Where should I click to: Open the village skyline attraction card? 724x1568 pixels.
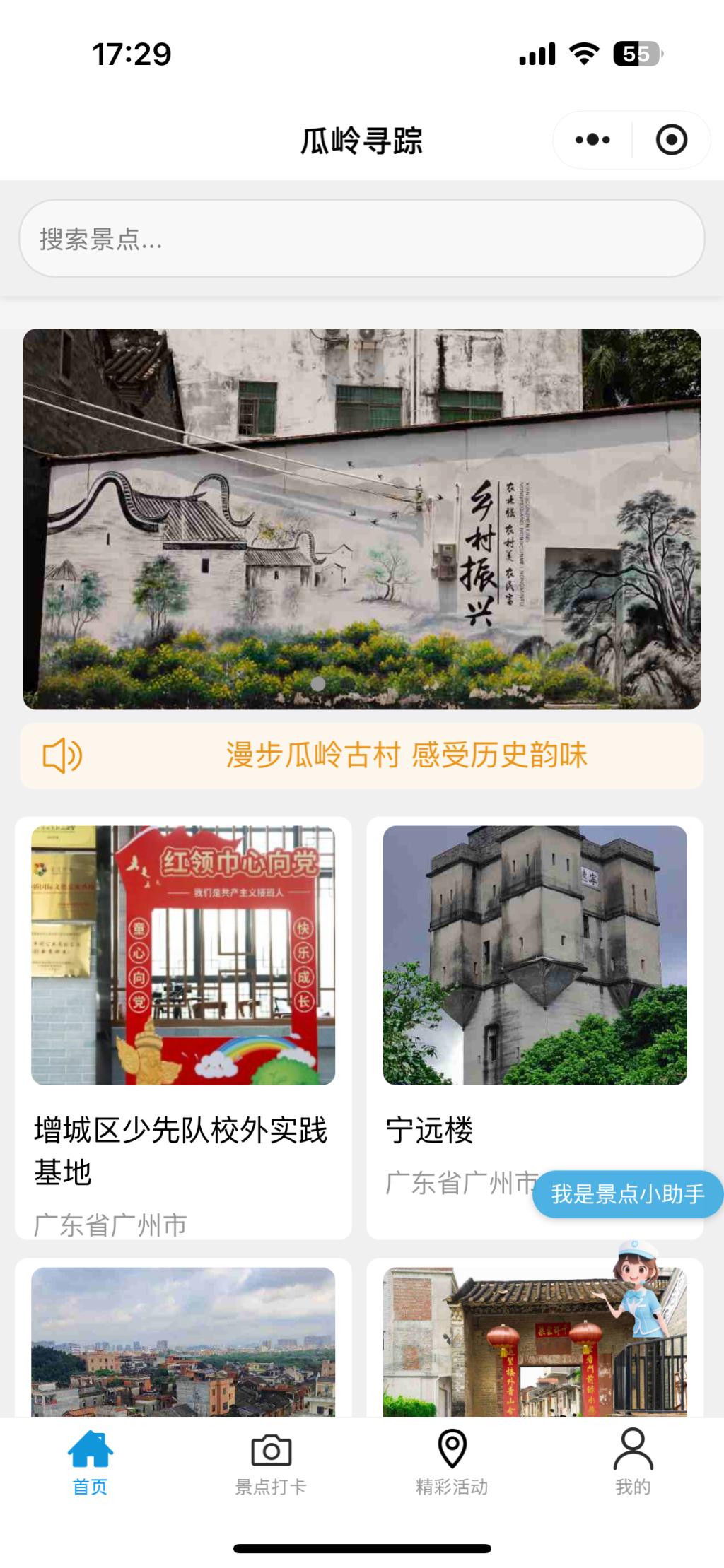click(x=183, y=1341)
